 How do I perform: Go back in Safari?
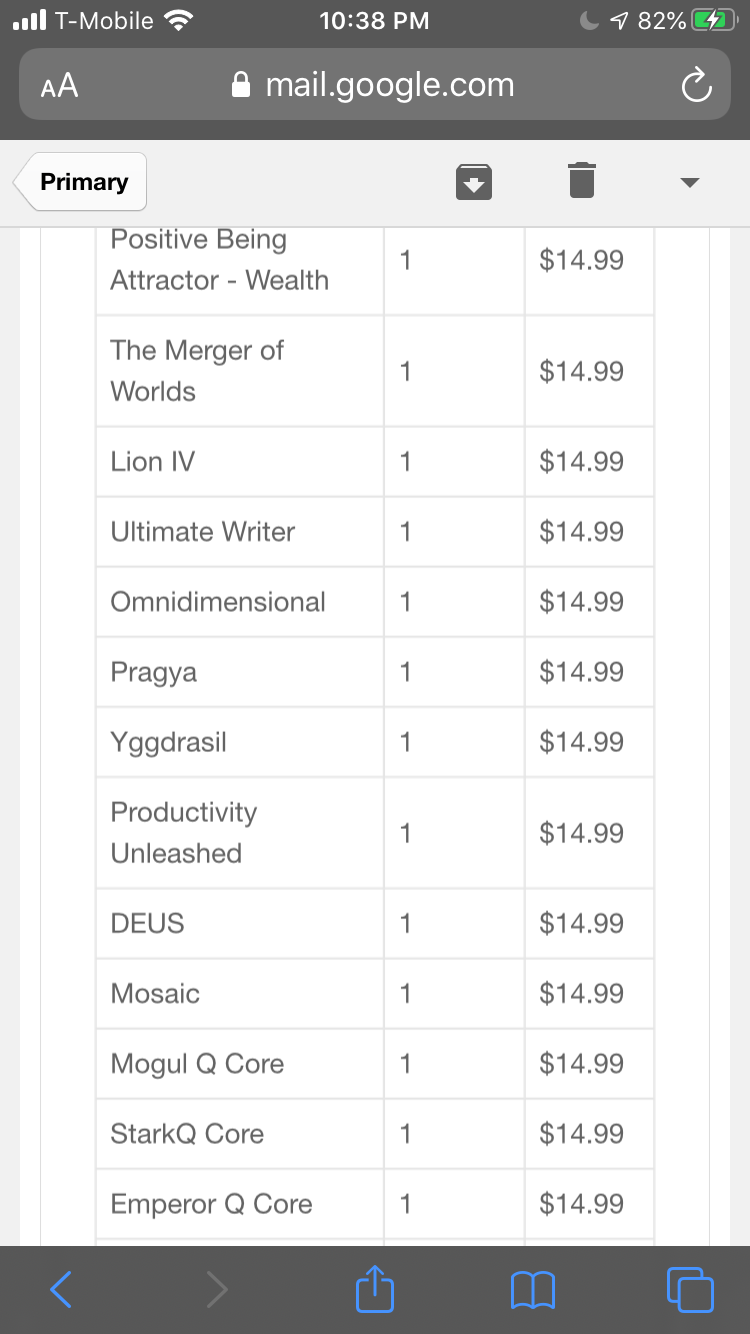(60, 1289)
